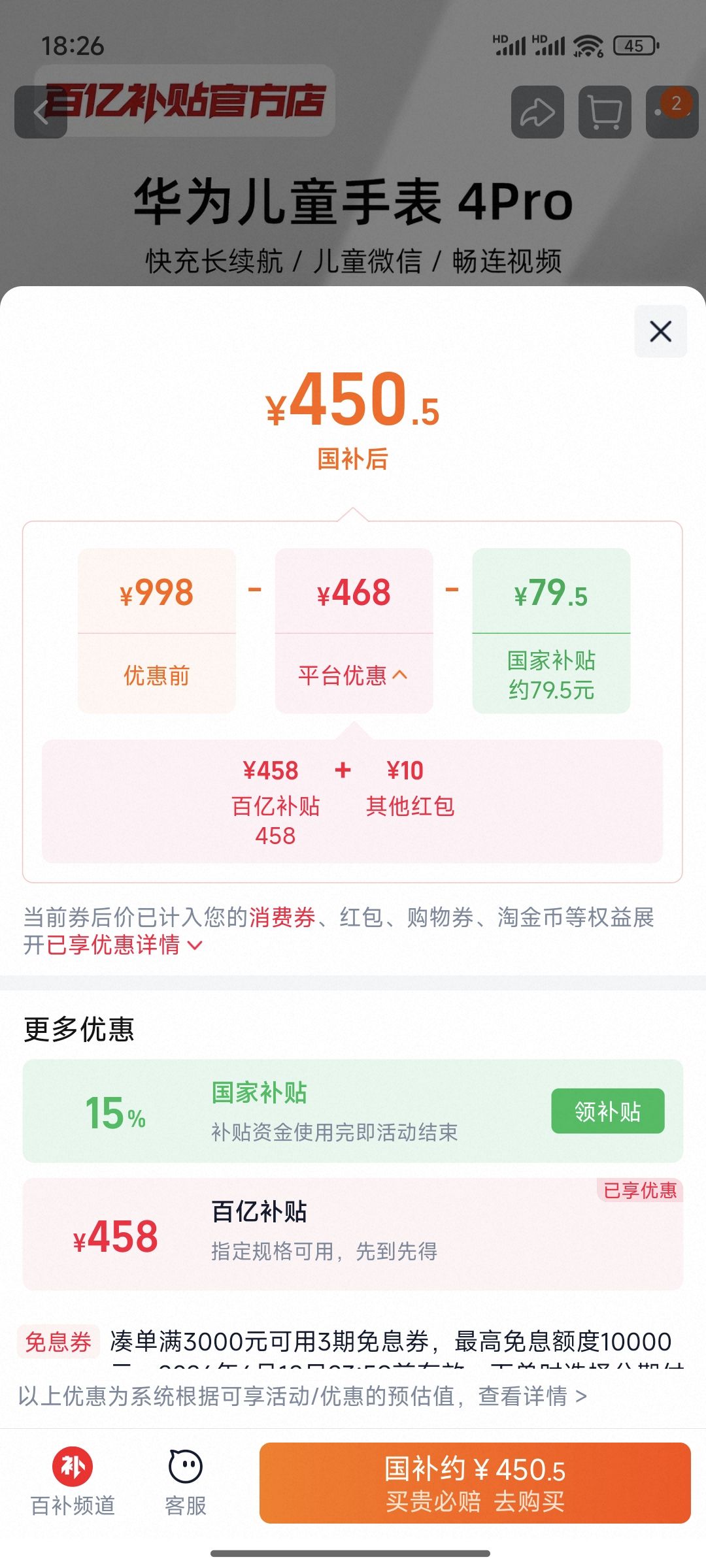
Task: Share this product
Action: point(537,112)
